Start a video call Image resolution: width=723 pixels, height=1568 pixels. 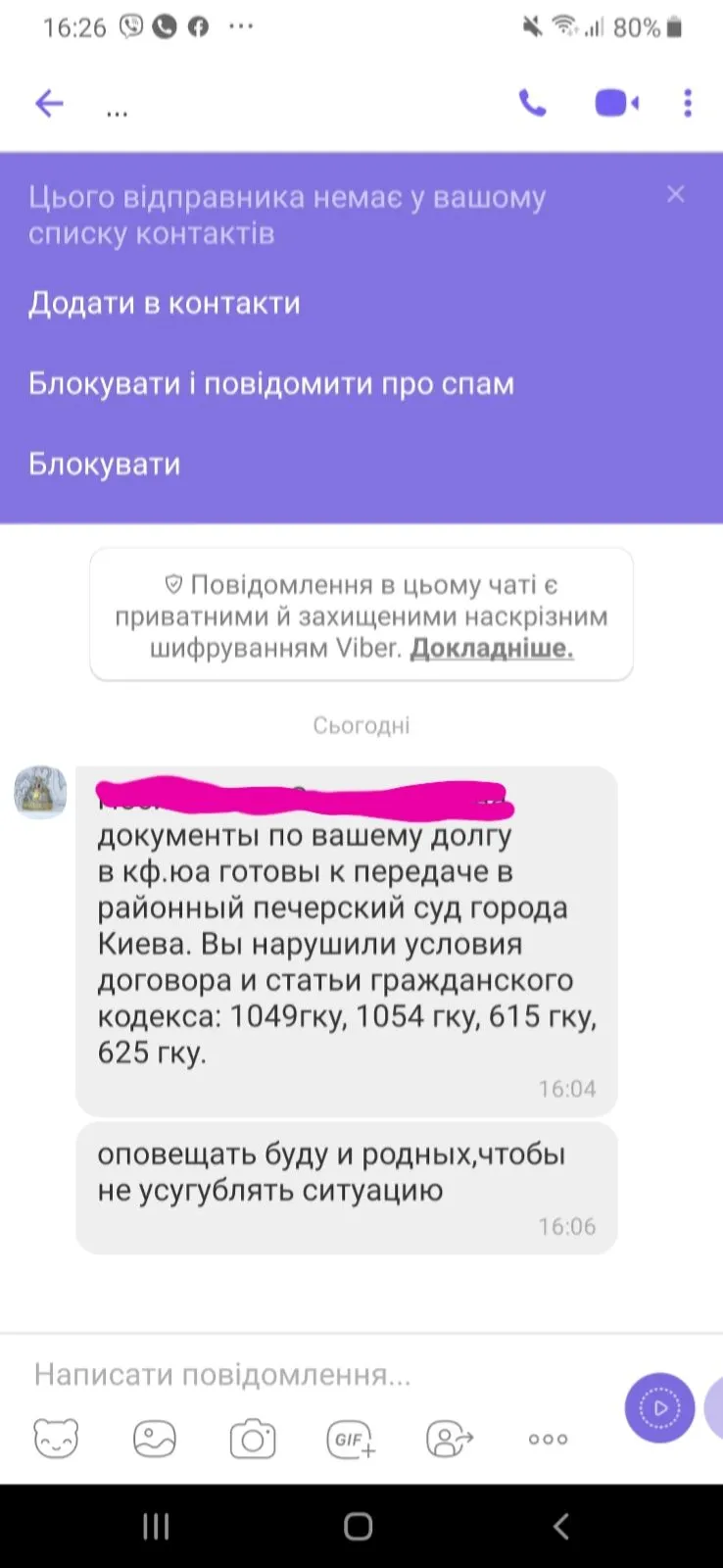(x=617, y=103)
